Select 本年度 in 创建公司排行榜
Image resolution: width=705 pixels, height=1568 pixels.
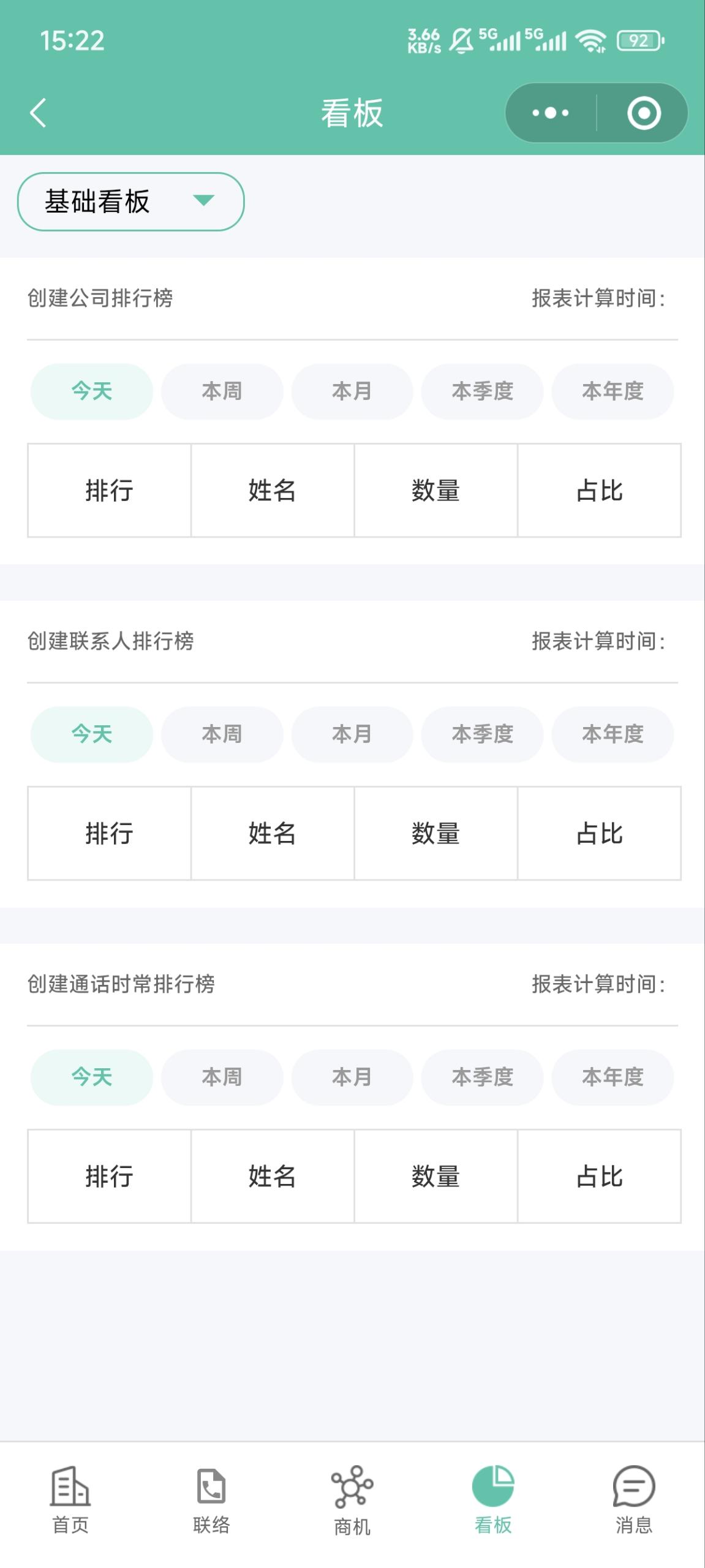click(x=613, y=391)
